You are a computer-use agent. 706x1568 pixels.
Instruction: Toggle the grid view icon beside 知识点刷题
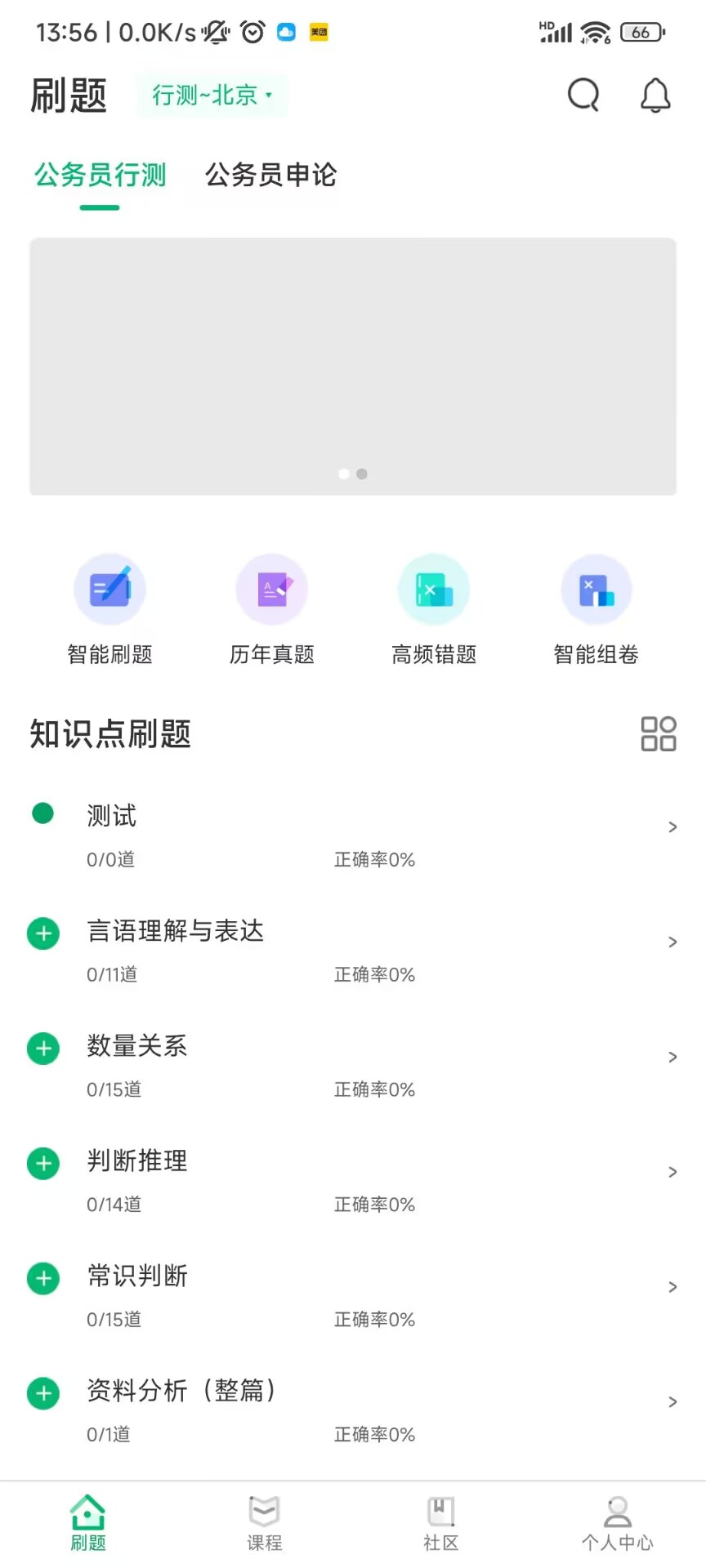[658, 733]
